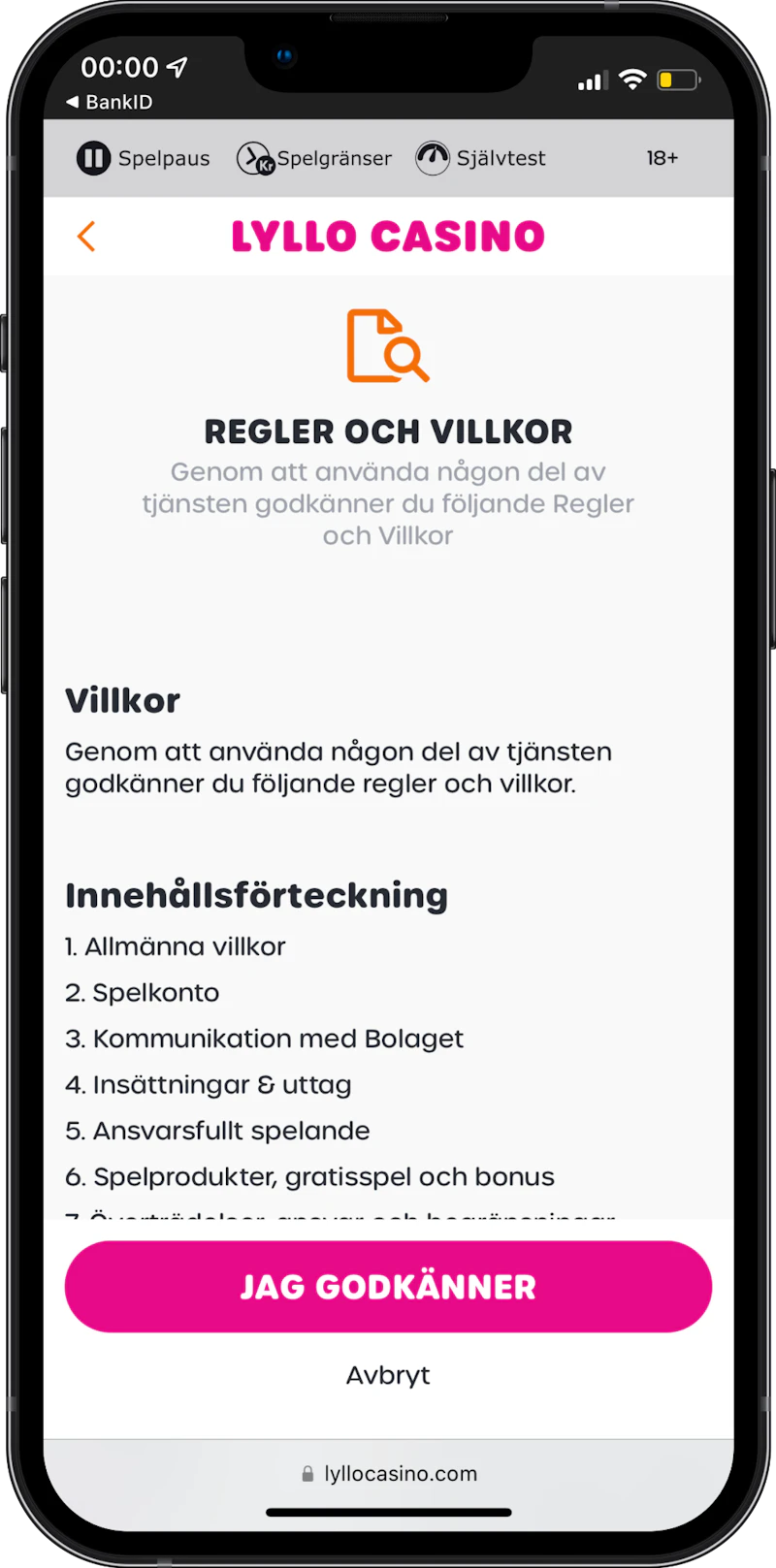
Task: Open Spelpaus in the top bar
Action: pos(144,158)
